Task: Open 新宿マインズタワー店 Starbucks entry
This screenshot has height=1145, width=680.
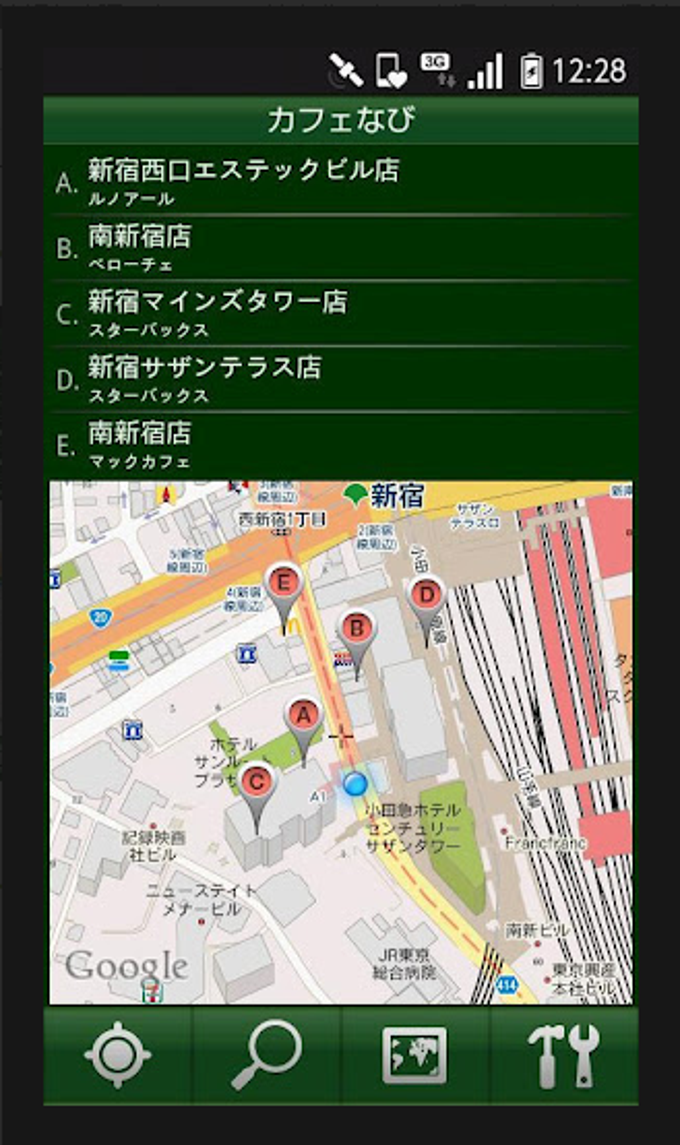Action: tap(340, 313)
